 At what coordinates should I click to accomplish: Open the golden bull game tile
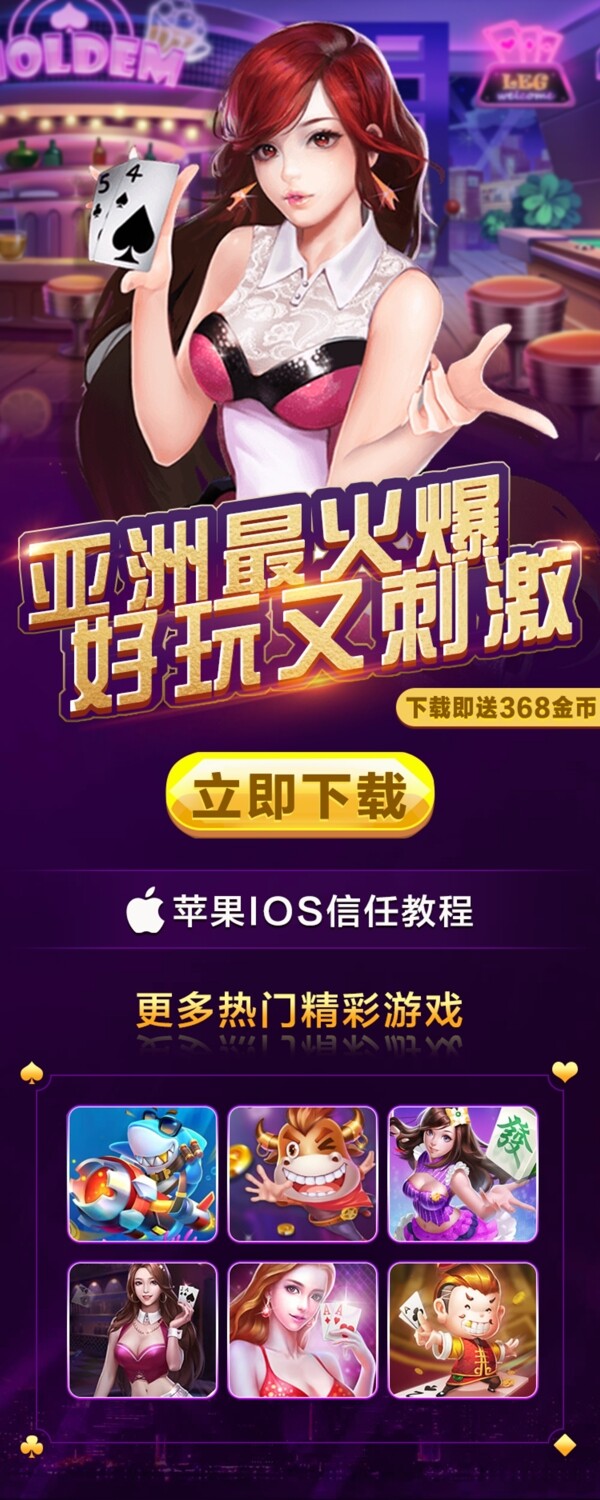point(302,1173)
